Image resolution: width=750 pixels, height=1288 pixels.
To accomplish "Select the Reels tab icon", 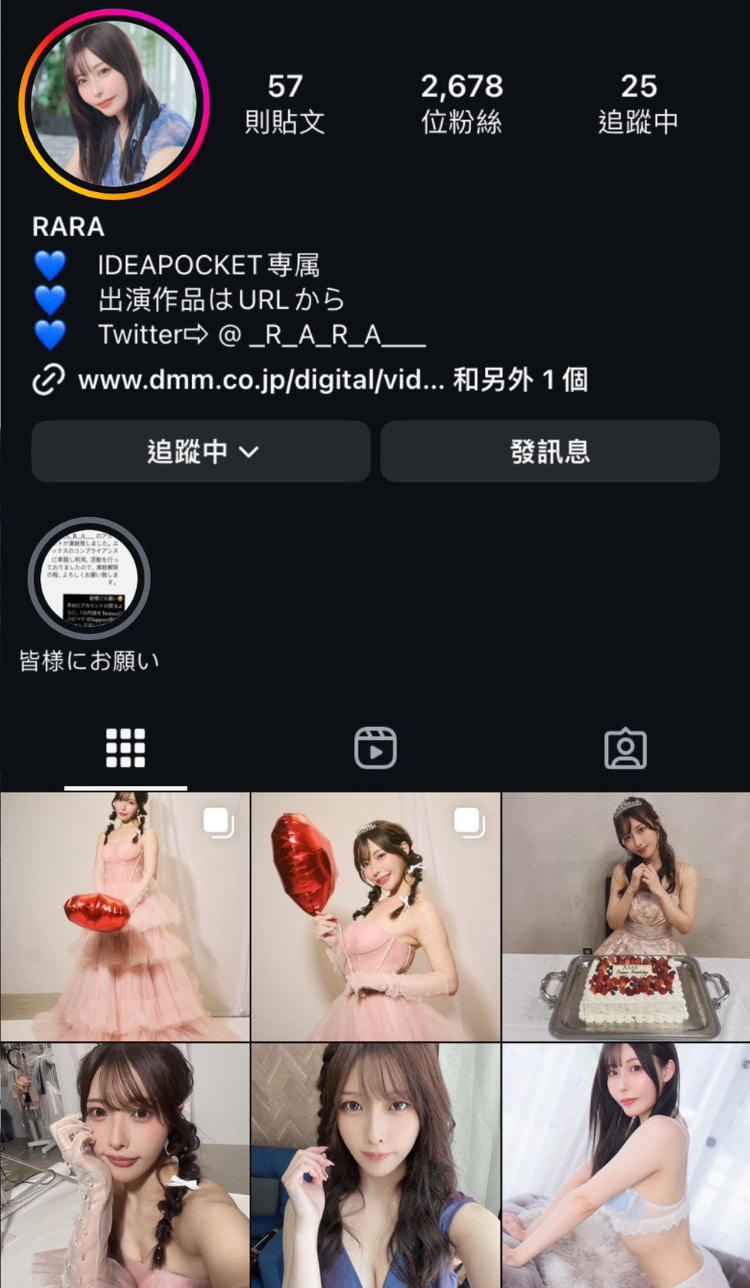I will coord(375,747).
